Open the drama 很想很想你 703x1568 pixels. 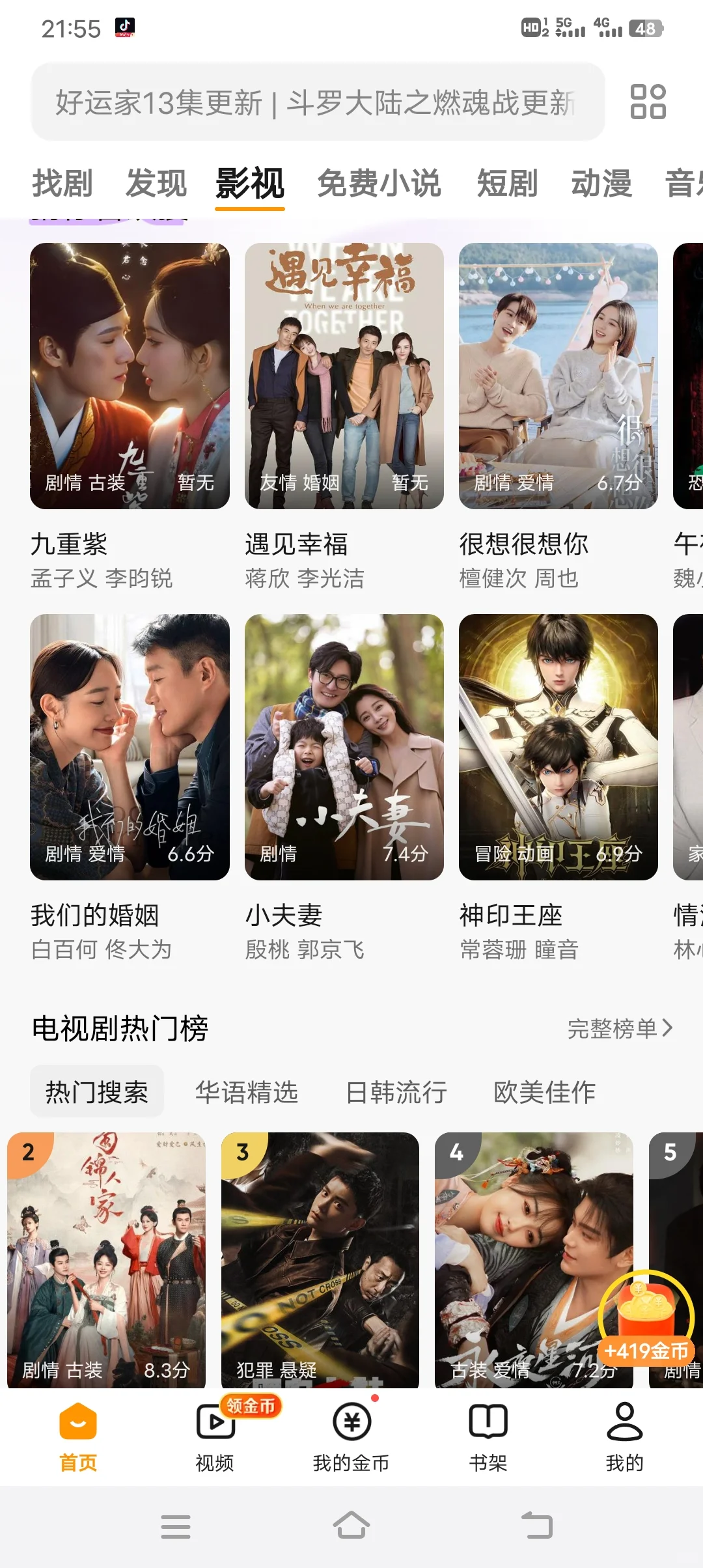pos(558,376)
